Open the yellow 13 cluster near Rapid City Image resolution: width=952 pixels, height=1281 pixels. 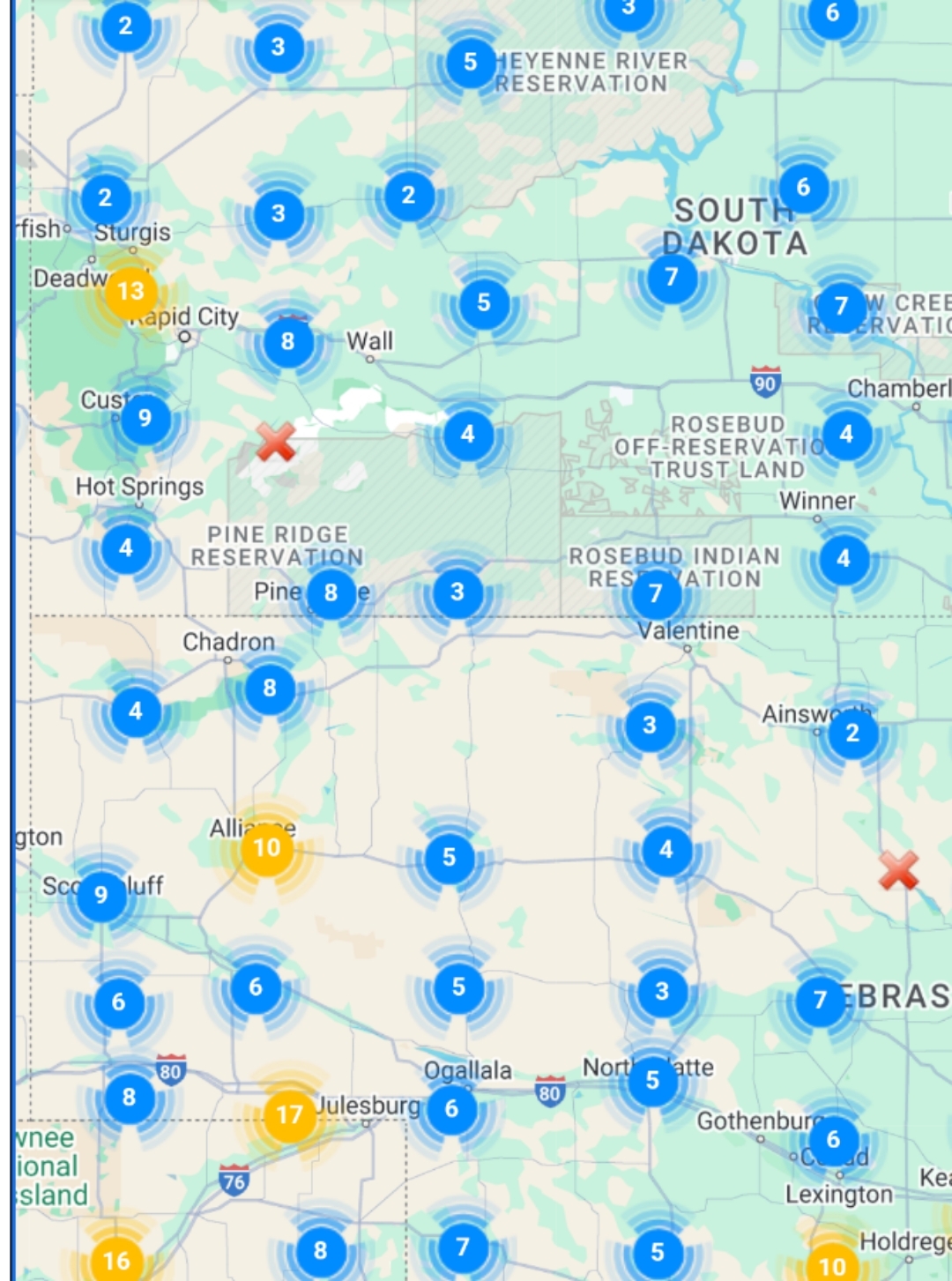130,291
